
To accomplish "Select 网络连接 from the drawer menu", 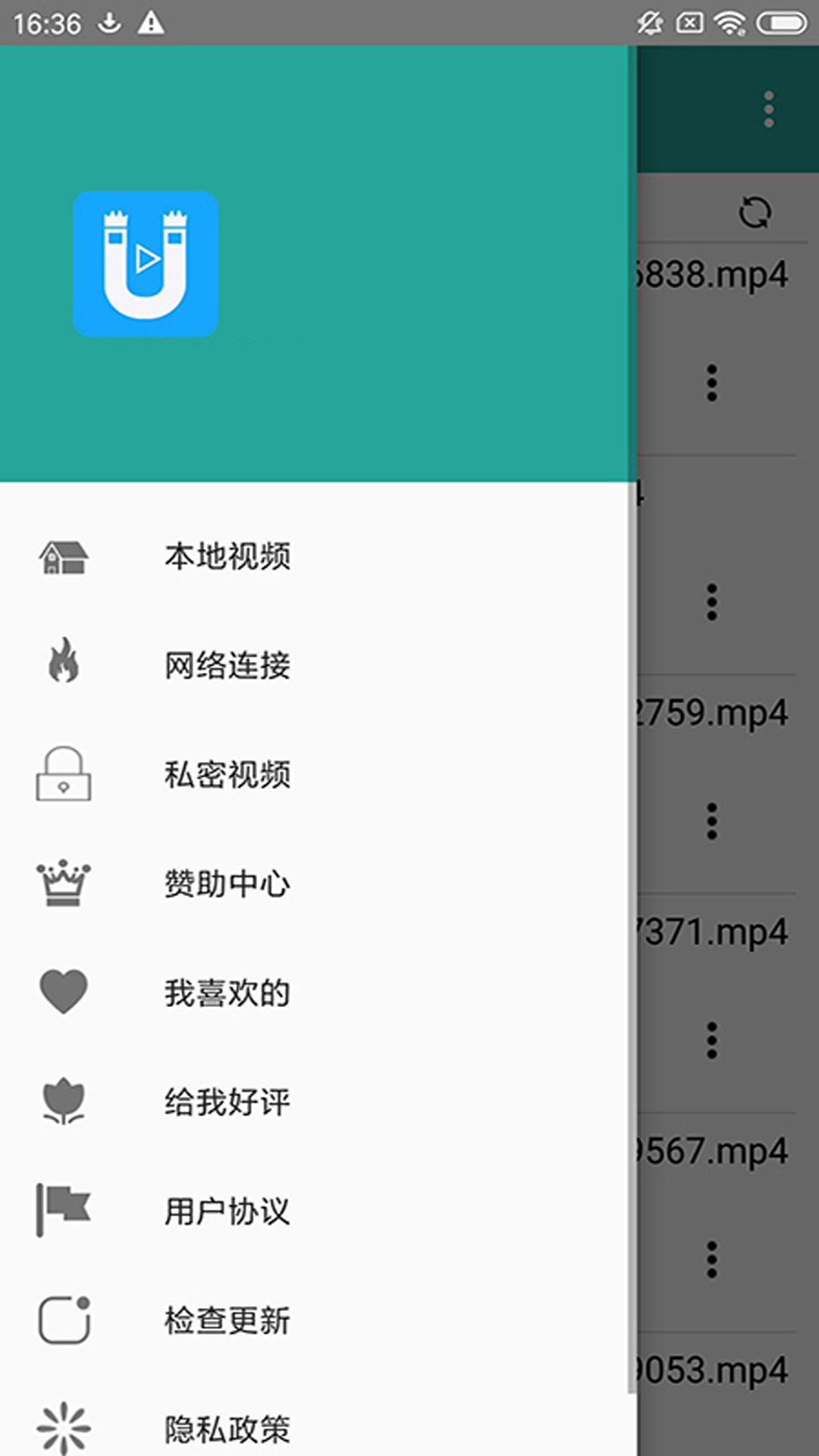I will (x=226, y=665).
